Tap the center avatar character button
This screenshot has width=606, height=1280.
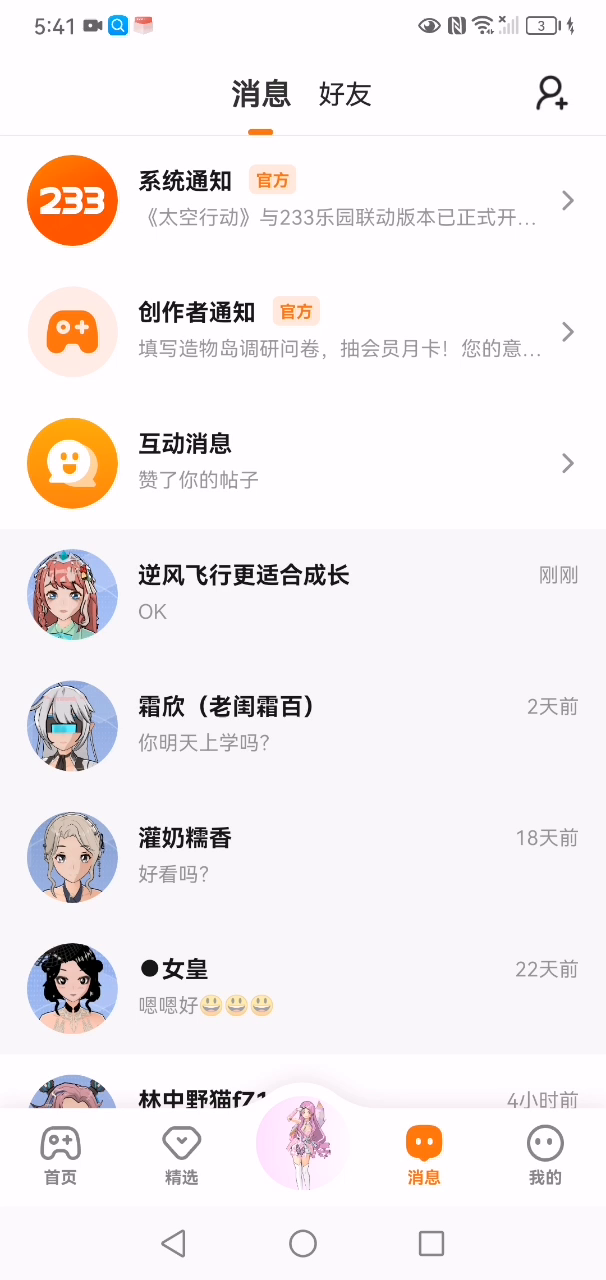tap(303, 1143)
